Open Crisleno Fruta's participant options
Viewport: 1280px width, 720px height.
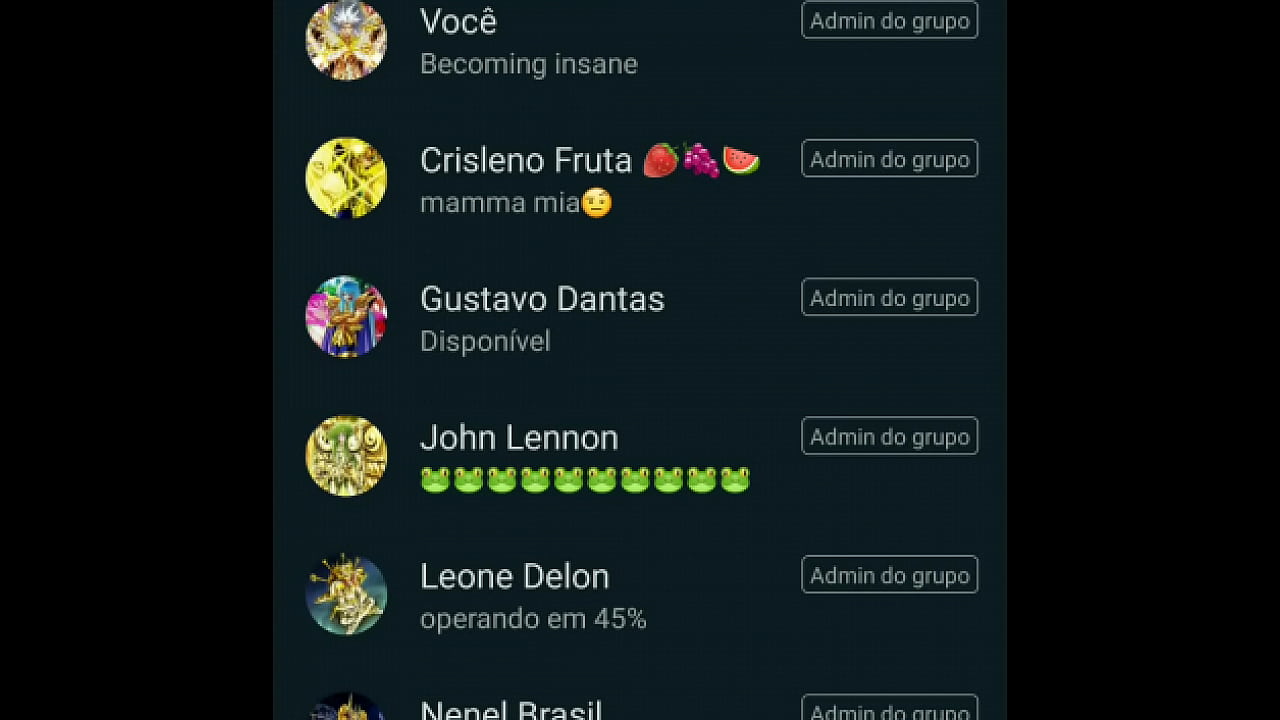[x=525, y=161]
